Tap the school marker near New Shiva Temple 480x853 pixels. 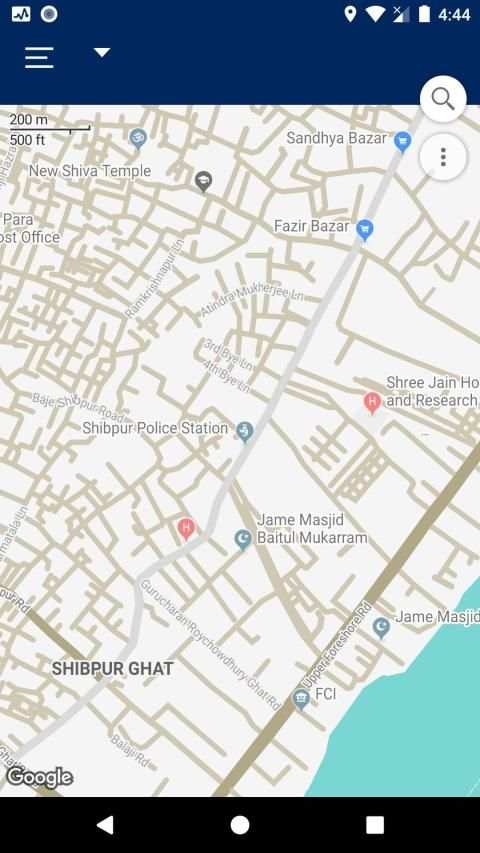pos(204,181)
